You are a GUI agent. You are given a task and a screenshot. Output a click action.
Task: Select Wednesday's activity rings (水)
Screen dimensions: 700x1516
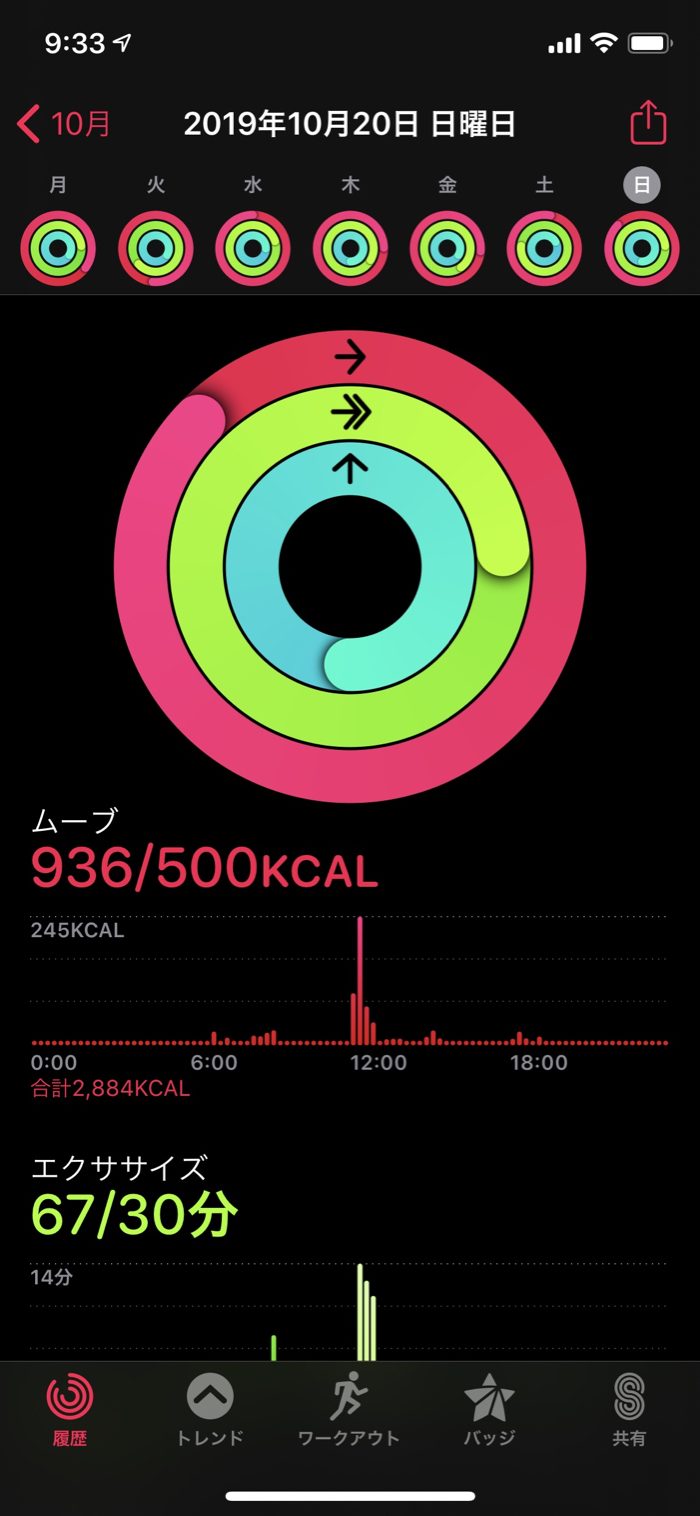tap(253, 248)
